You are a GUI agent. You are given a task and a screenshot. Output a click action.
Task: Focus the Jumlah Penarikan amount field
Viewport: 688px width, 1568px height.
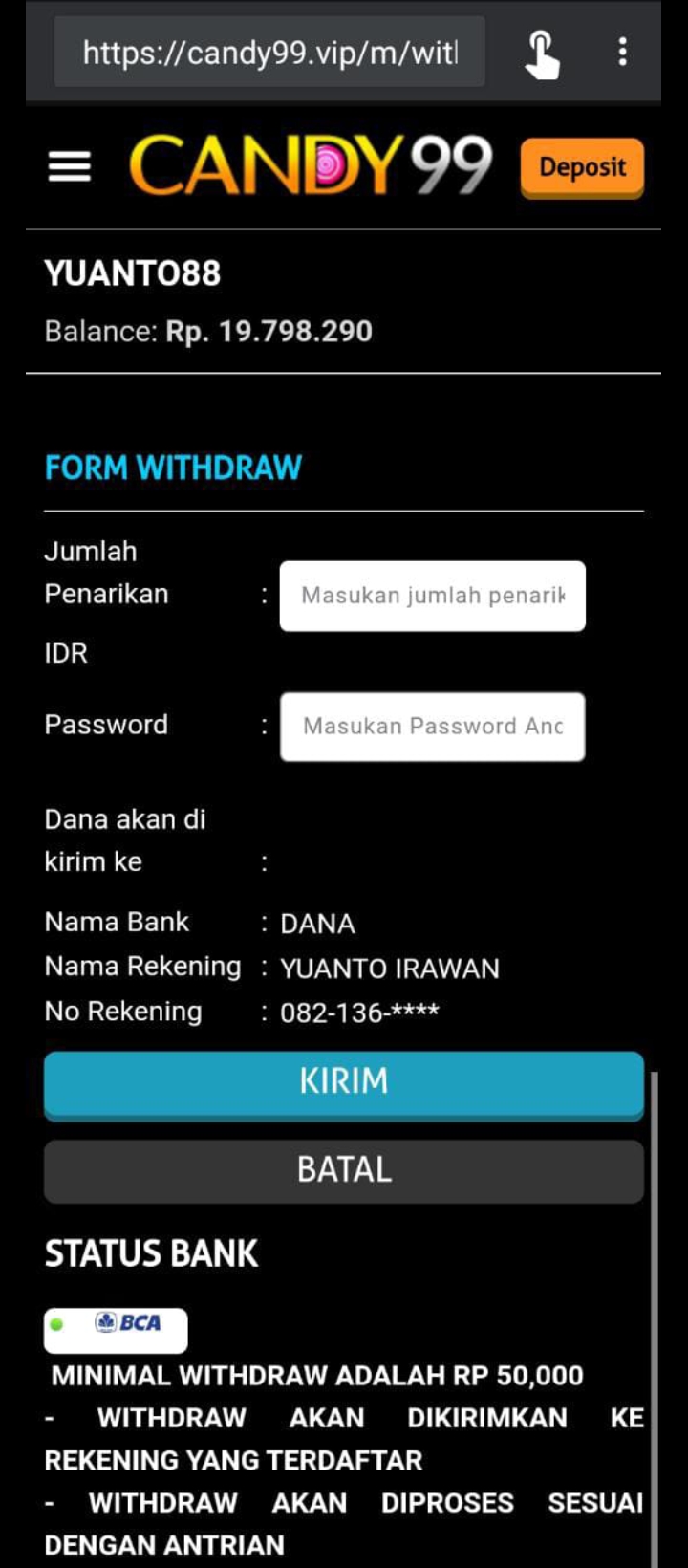433,596
